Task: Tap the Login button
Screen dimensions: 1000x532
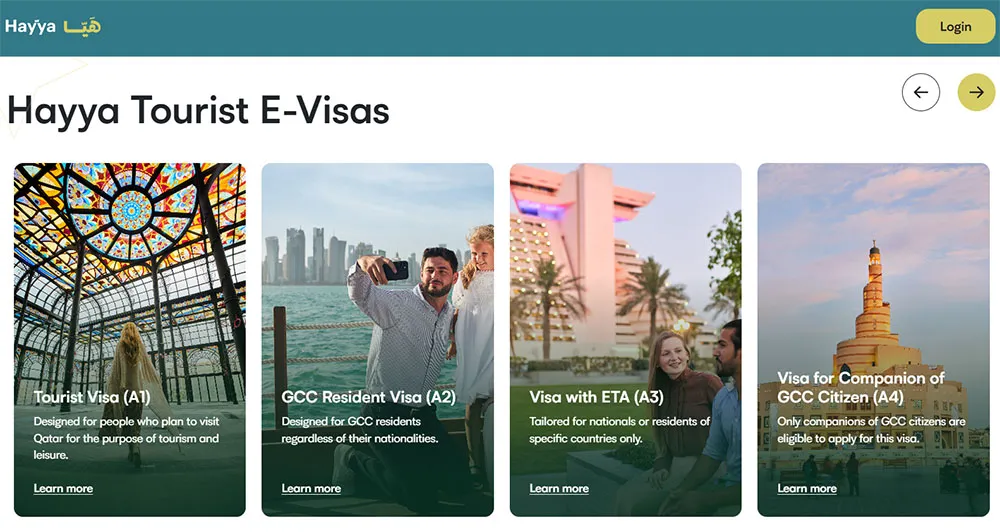Action: click(x=955, y=27)
